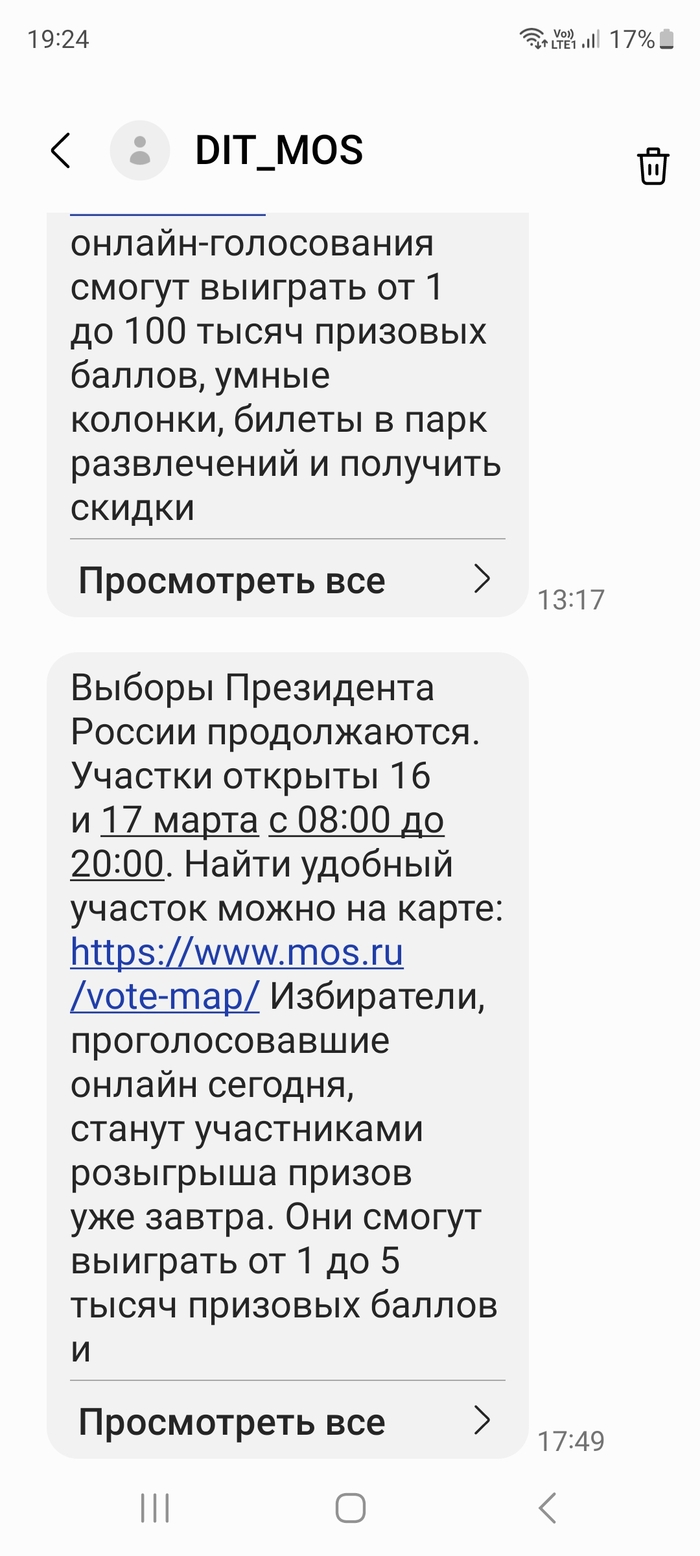Delete messages with the trash icon

click(653, 165)
